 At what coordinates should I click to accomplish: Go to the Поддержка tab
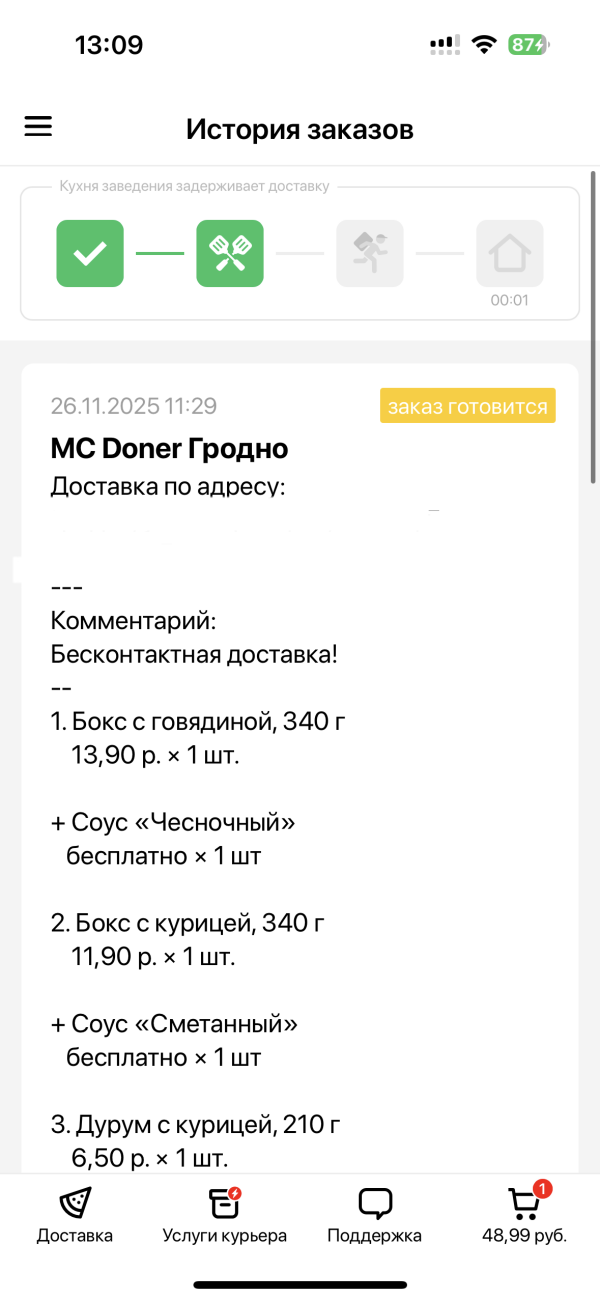[375, 1215]
